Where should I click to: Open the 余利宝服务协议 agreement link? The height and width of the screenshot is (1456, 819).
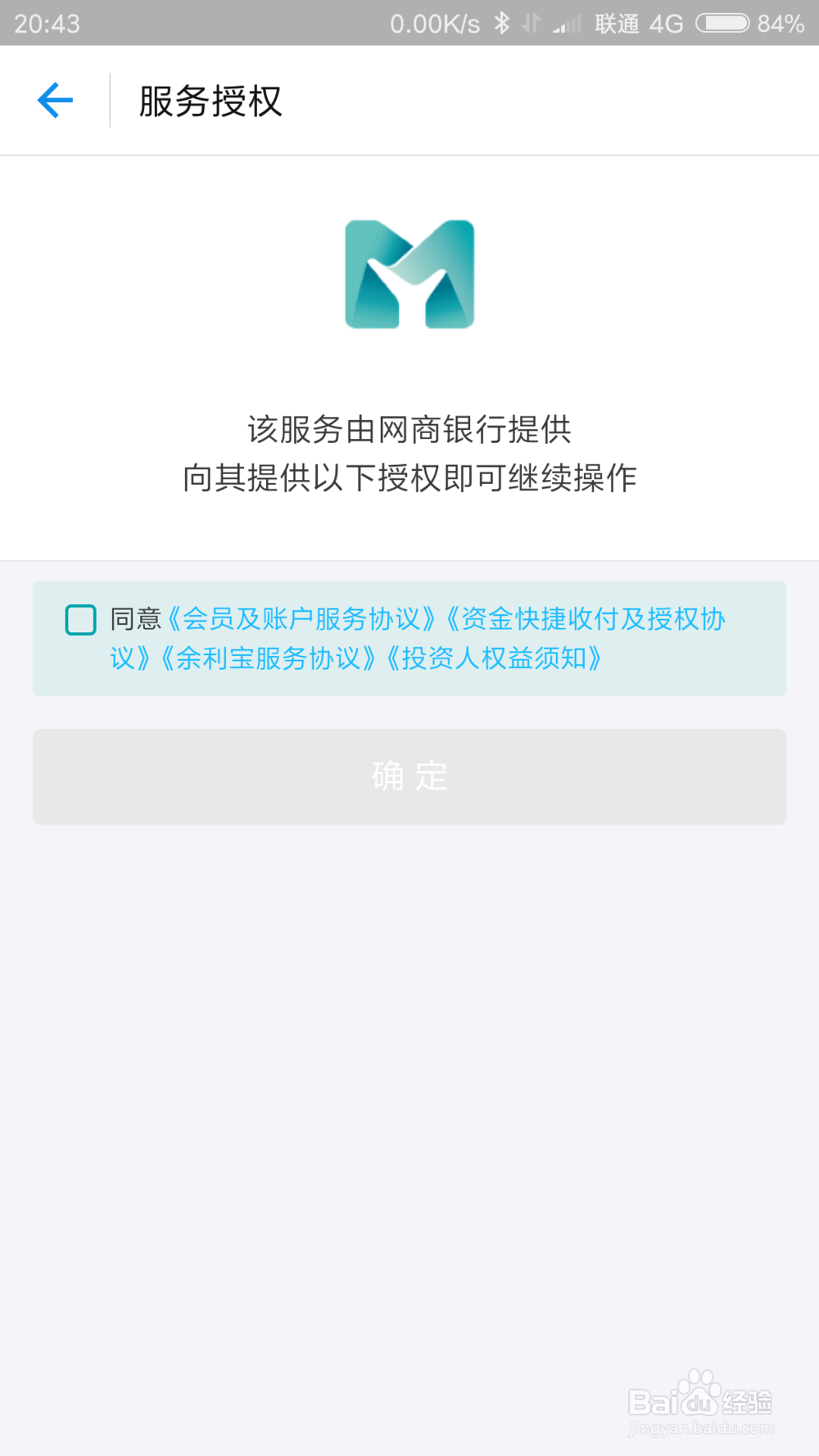(270, 658)
